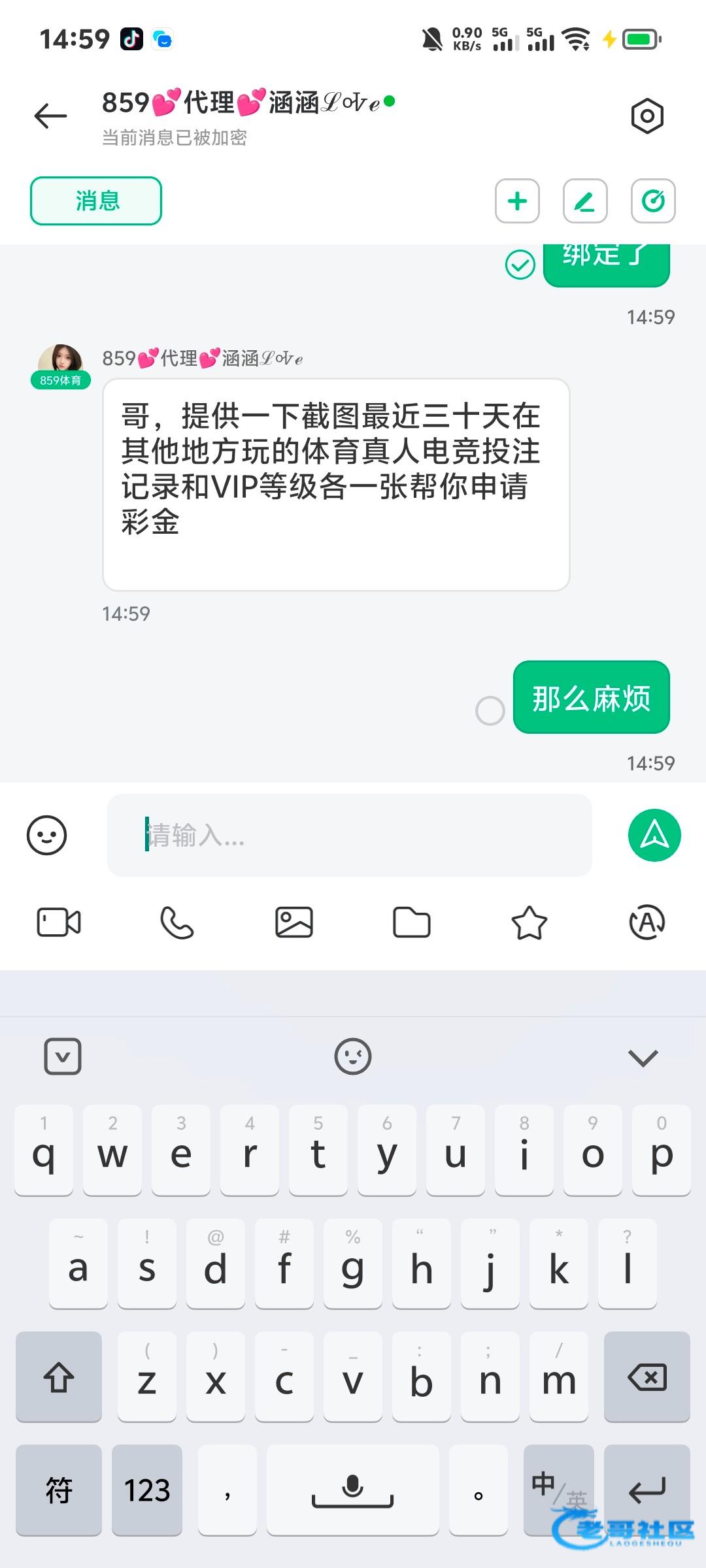Collapse the keyboard with the down chevron

[643, 1057]
